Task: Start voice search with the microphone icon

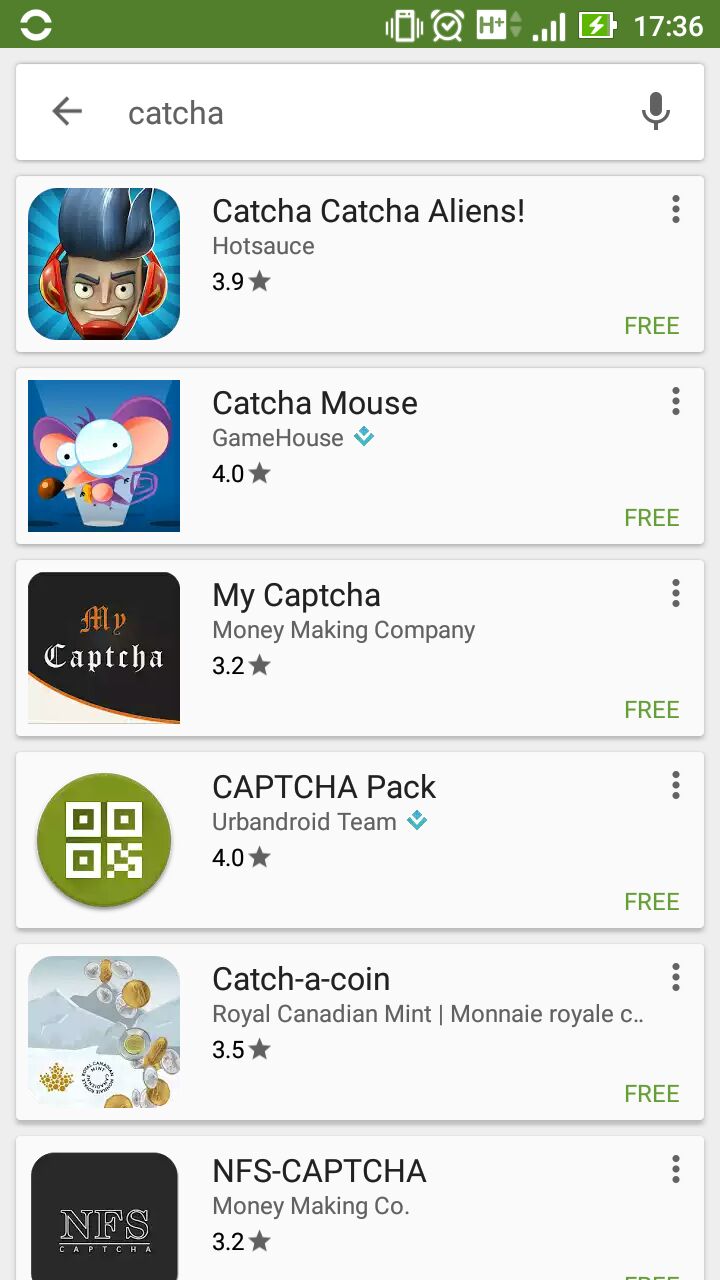Action: (655, 111)
